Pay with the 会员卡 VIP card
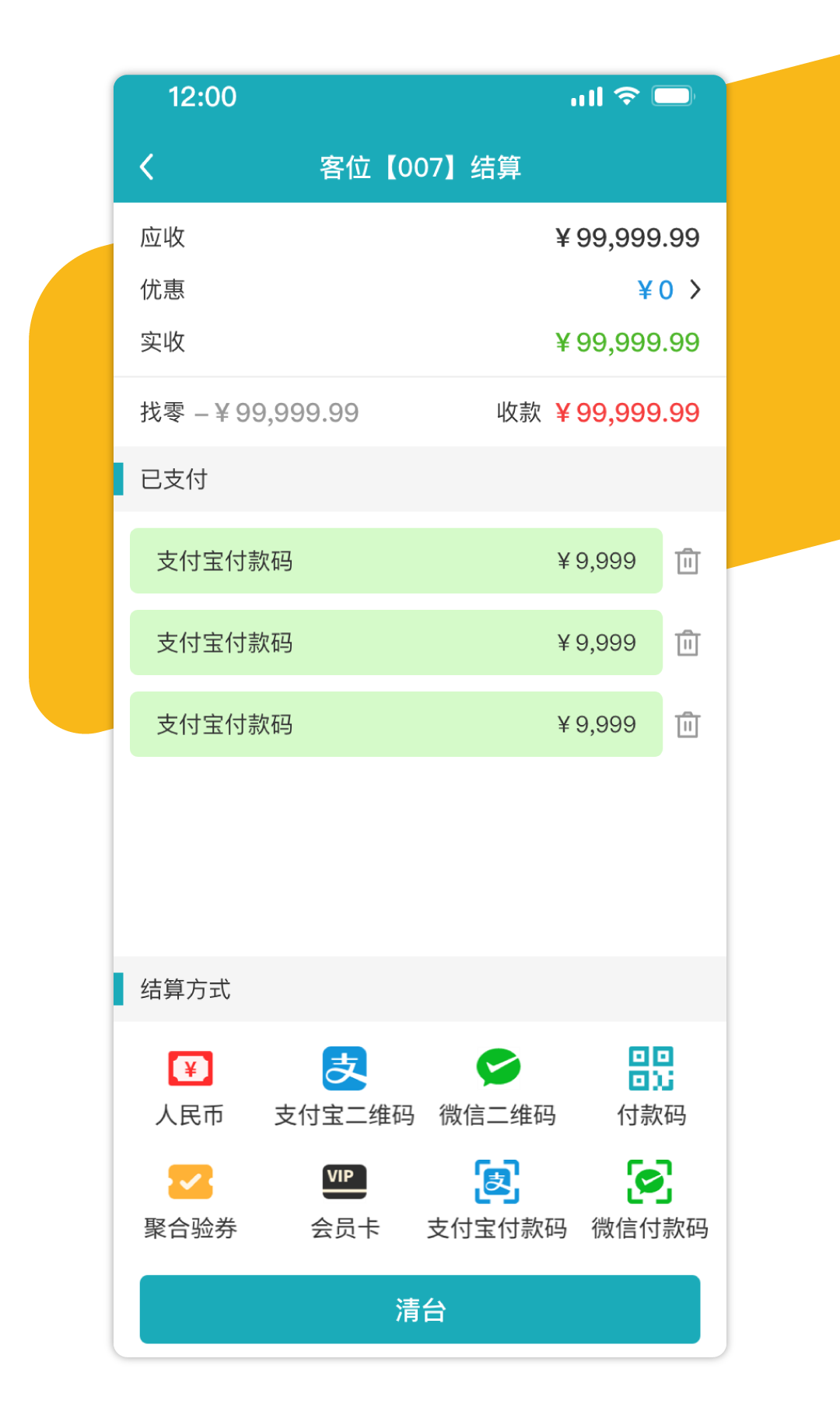 click(345, 1200)
